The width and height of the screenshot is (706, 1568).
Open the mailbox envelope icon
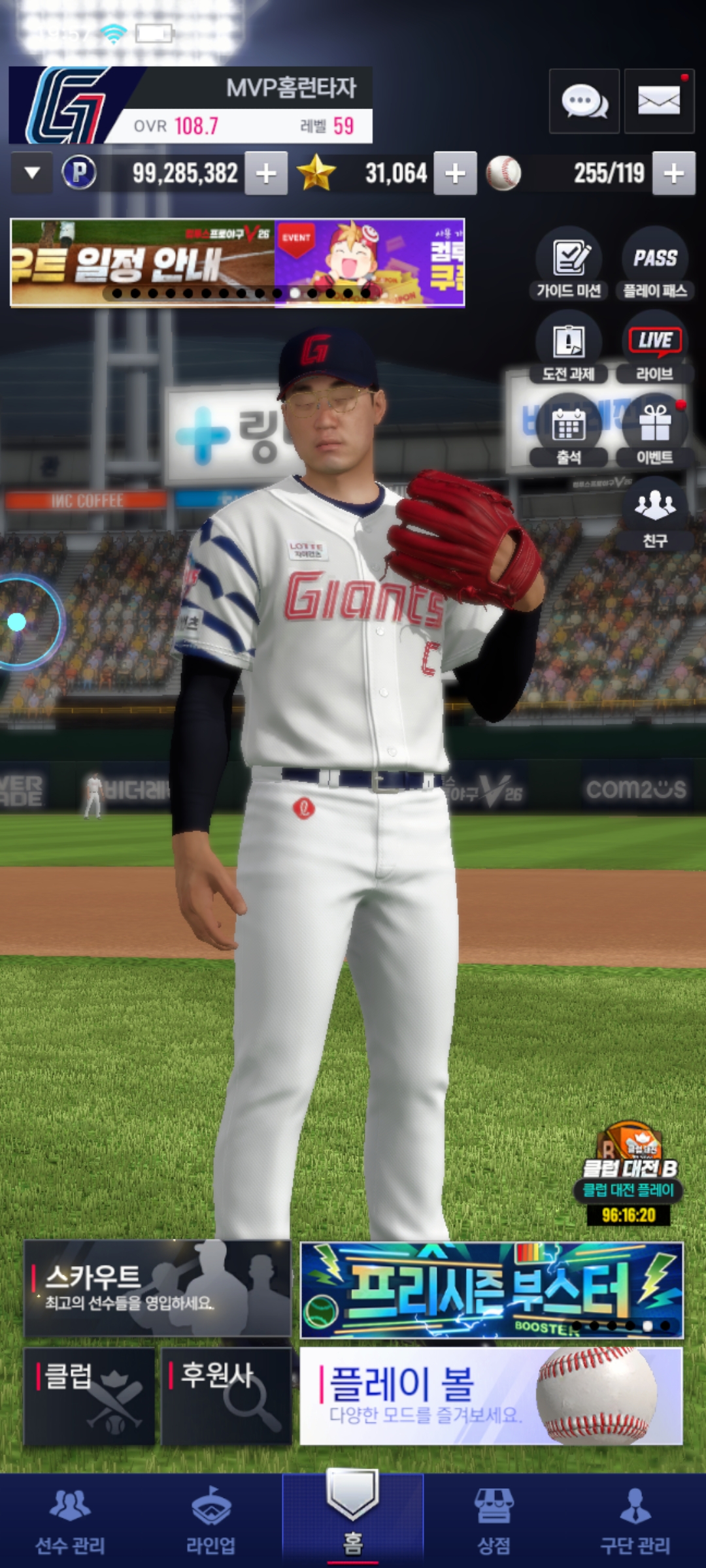tap(658, 101)
